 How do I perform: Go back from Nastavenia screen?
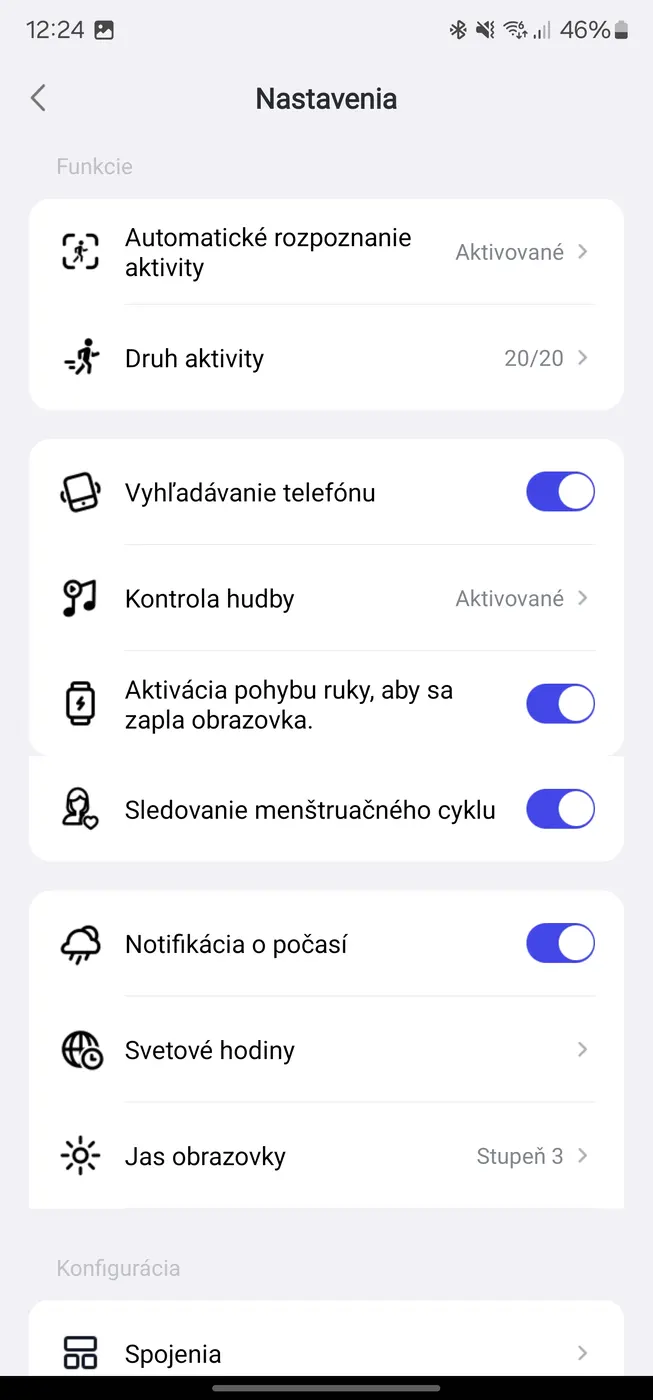[38, 98]
